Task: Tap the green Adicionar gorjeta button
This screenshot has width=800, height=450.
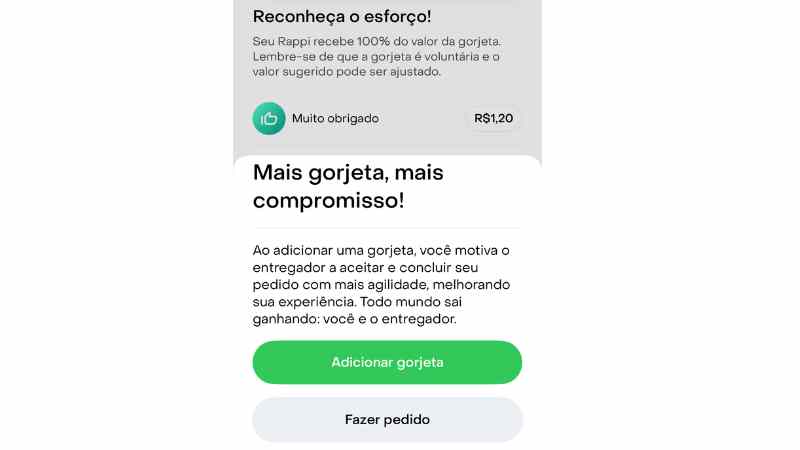Action: click(x=387, y=362)
